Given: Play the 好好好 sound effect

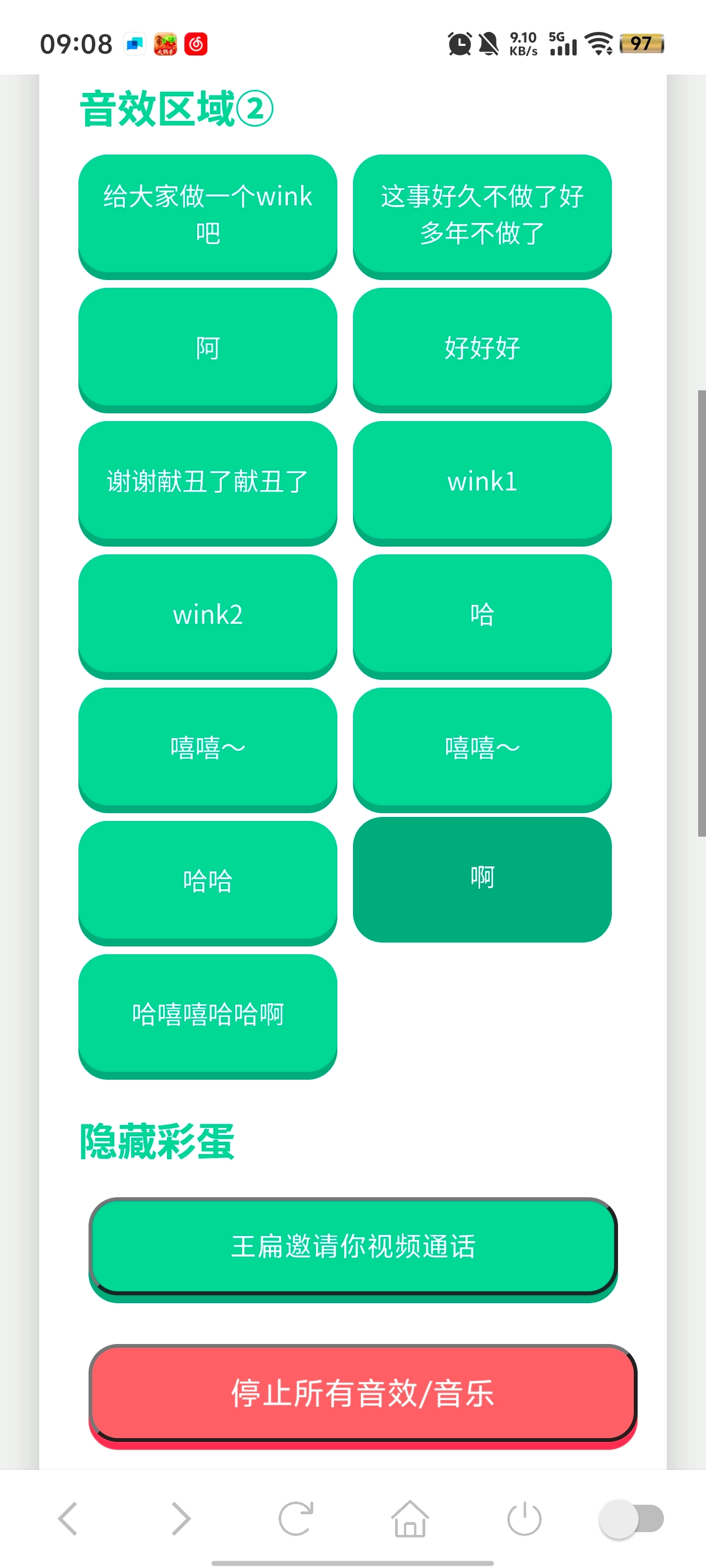Looking at the screenshot, I should click(482, 348).
